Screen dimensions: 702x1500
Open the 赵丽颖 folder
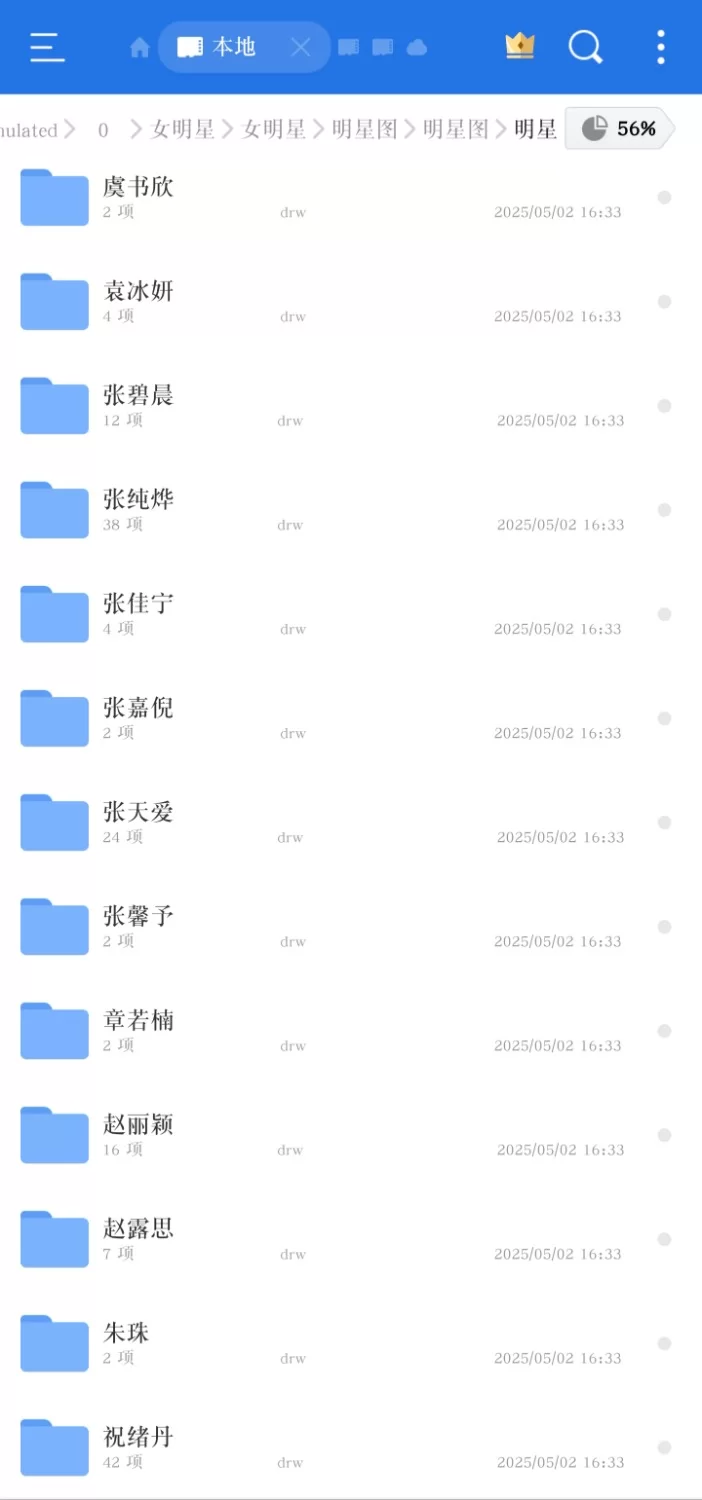pyautogui.click(x=138, y=1134)
